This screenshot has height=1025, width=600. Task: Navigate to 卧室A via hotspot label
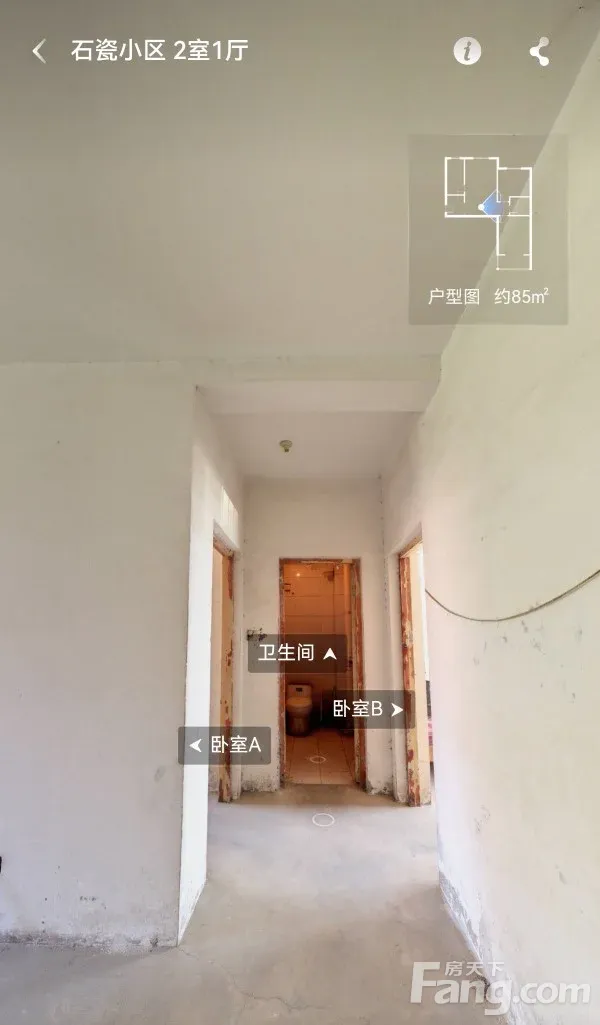[x=225, y=745]
